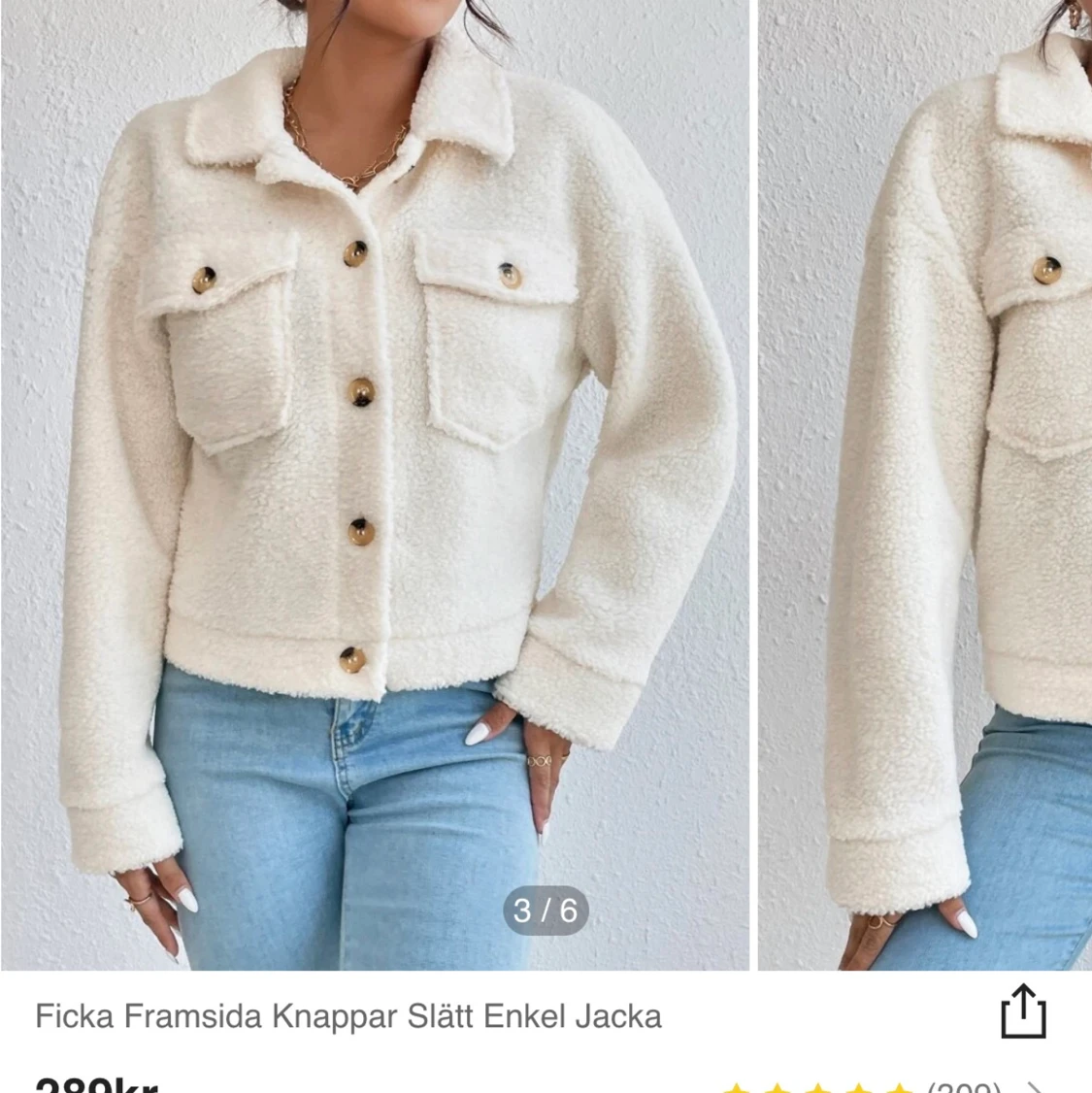Click the first rating star
The image size is (1092, 1093).
click(737, 1087)
